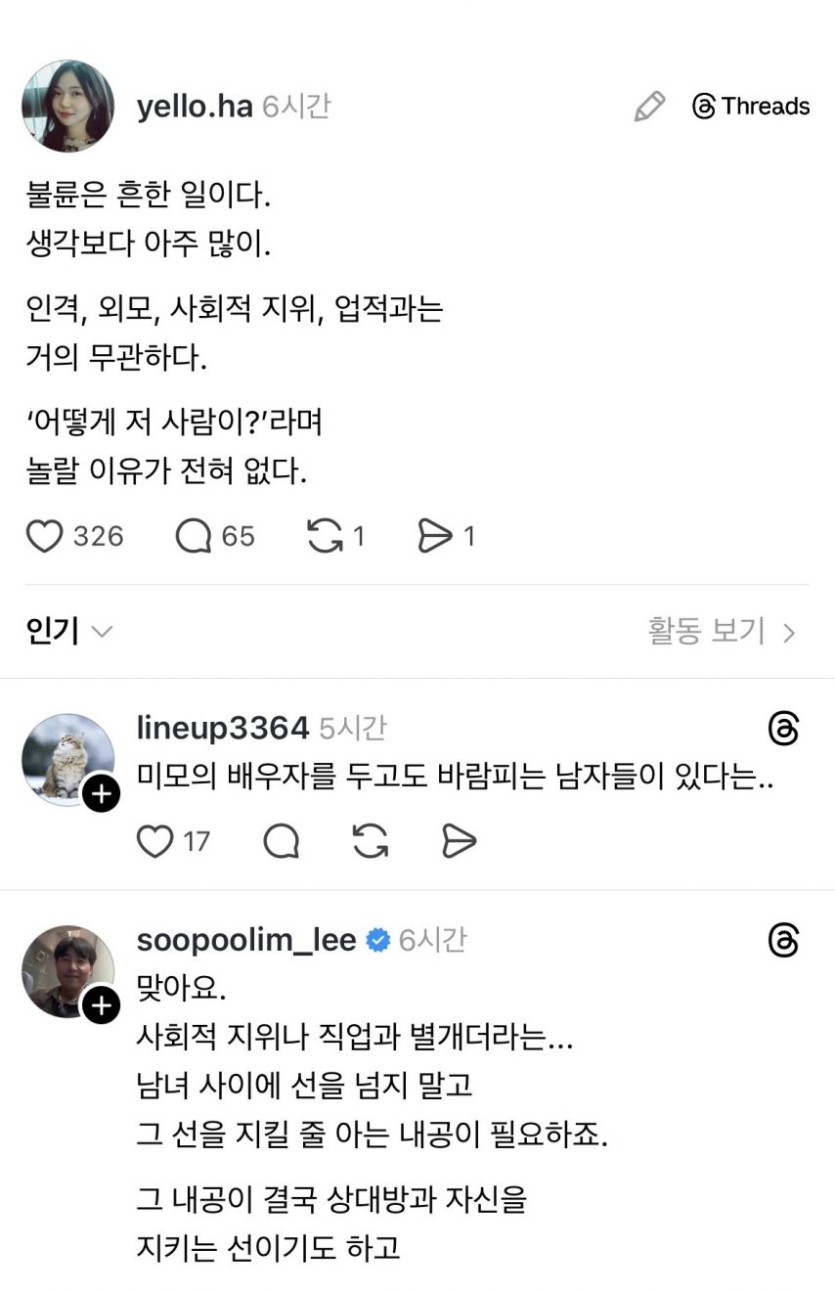This screenshot has width=835, height=1292.
Task: Open the lineup3364 profile name
Action: (222, 729)
